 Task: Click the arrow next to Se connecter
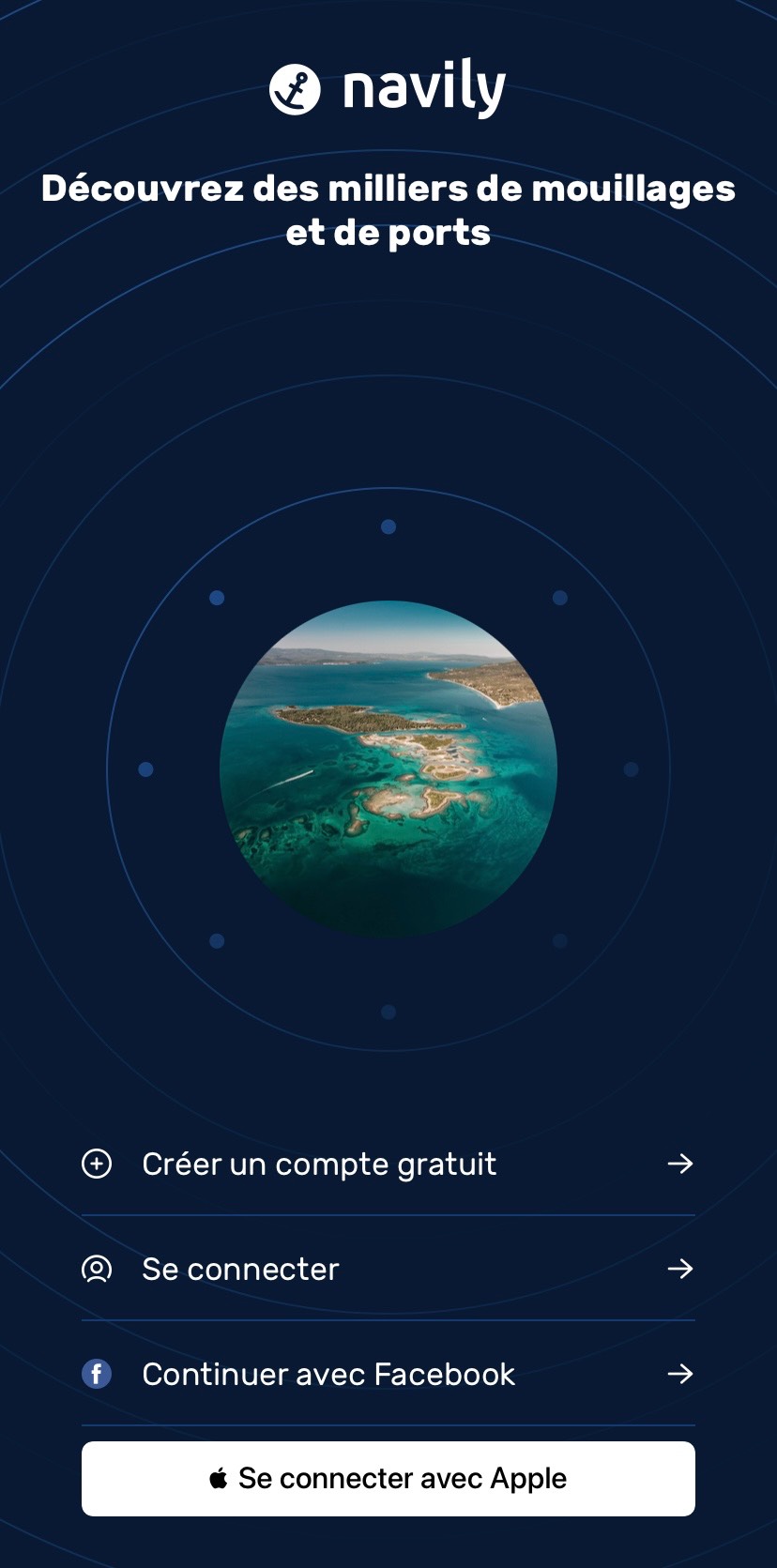click(x=680, y=1269)
